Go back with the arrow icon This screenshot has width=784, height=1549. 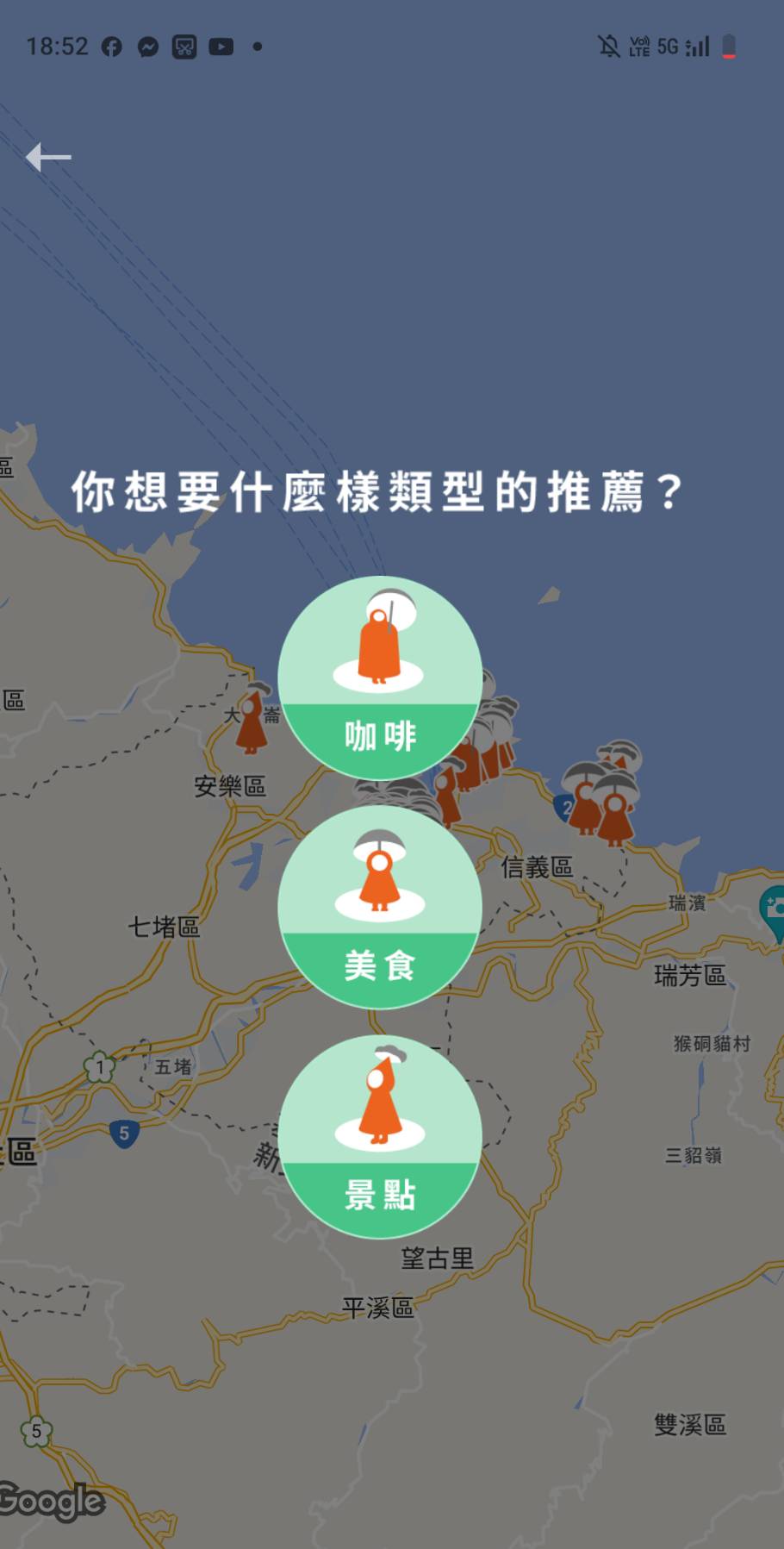pos(48,157)
